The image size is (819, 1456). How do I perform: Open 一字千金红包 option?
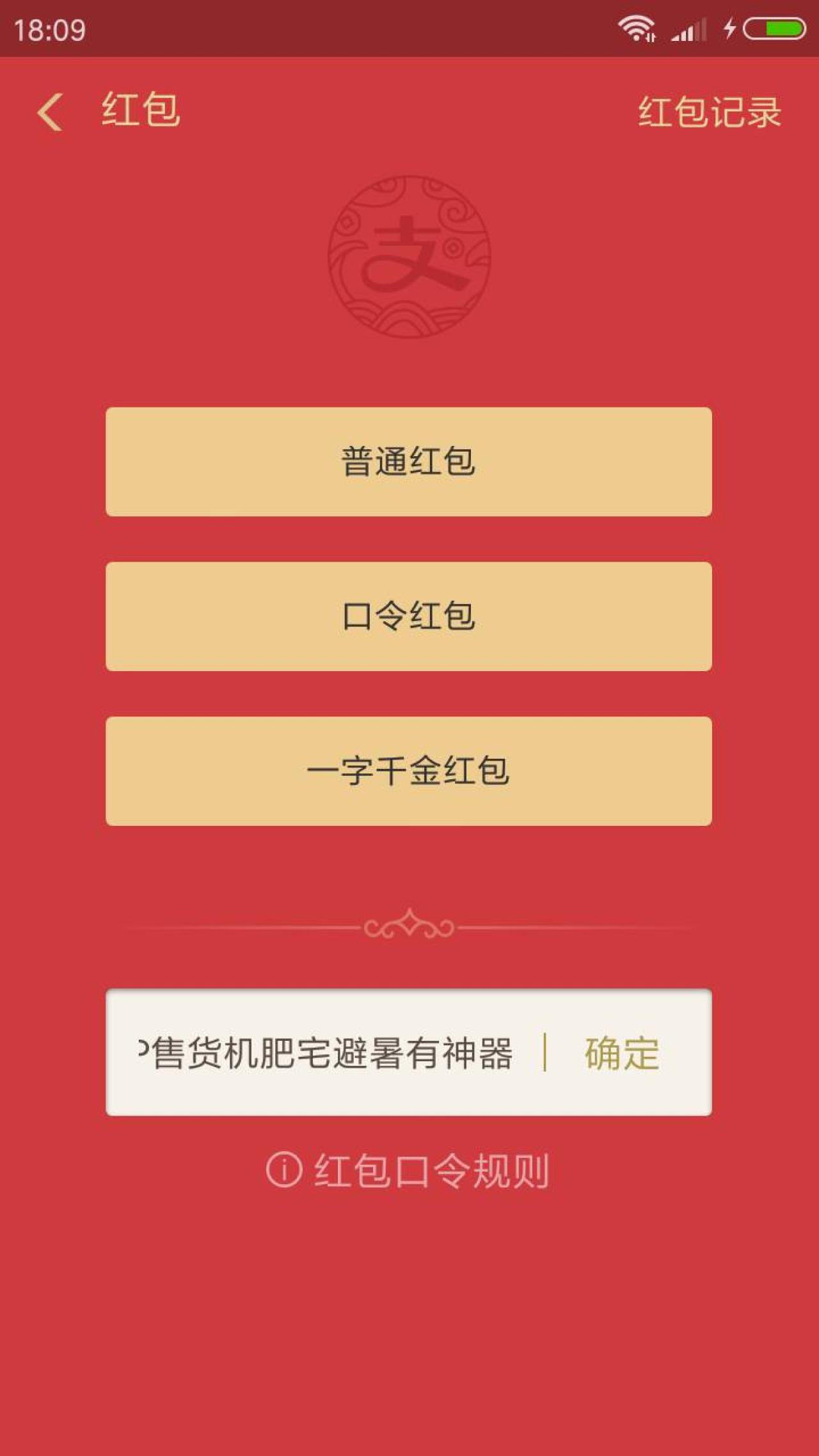coord(408,771)
